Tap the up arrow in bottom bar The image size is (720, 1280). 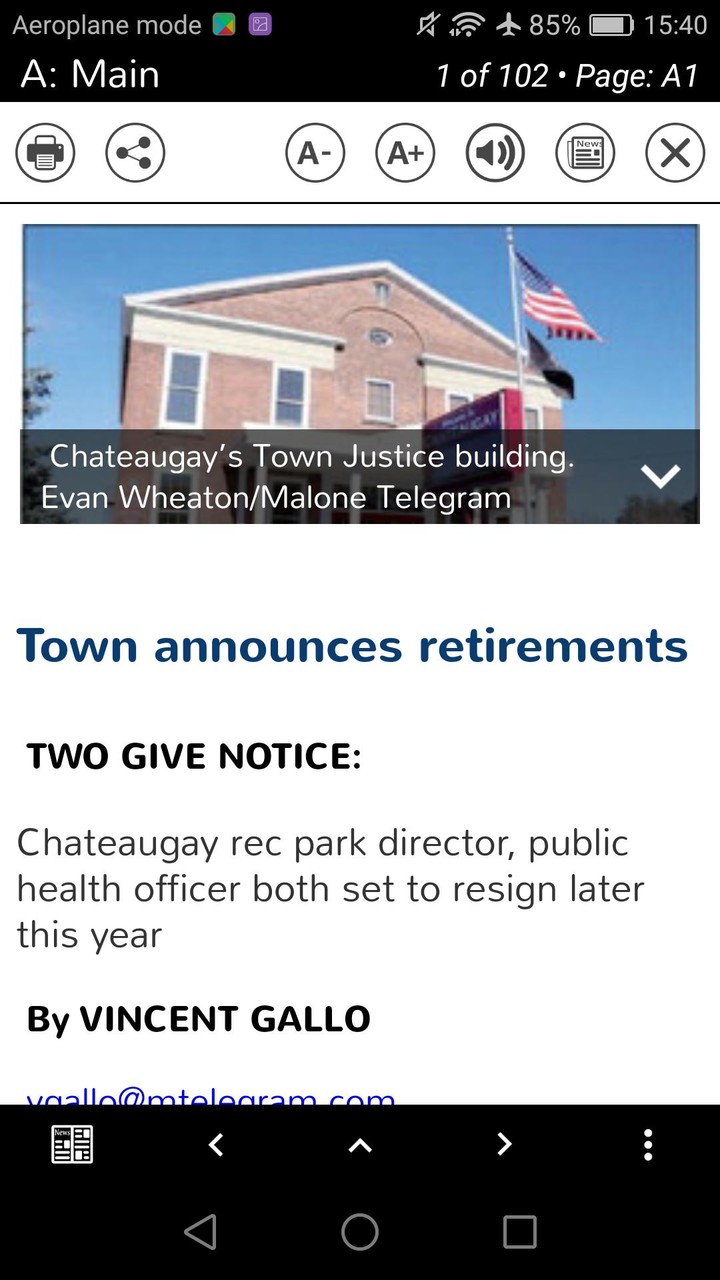point(360,1144)
